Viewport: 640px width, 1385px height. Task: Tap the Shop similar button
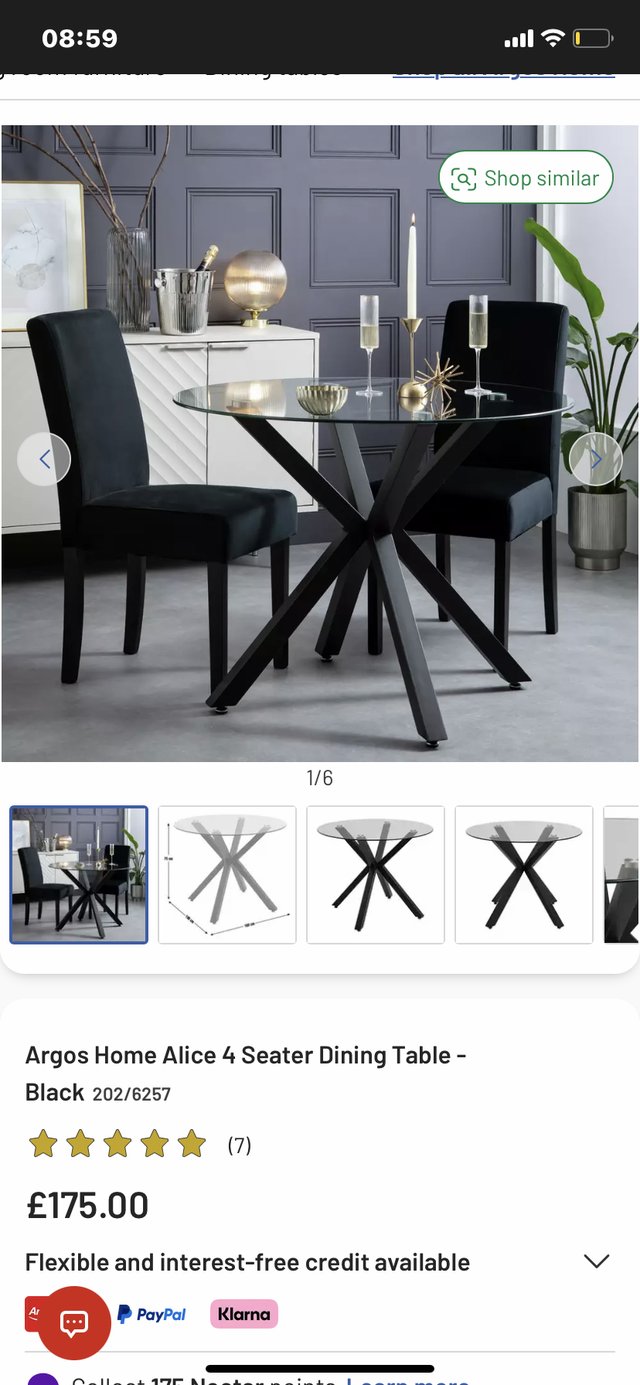point(526,178)
